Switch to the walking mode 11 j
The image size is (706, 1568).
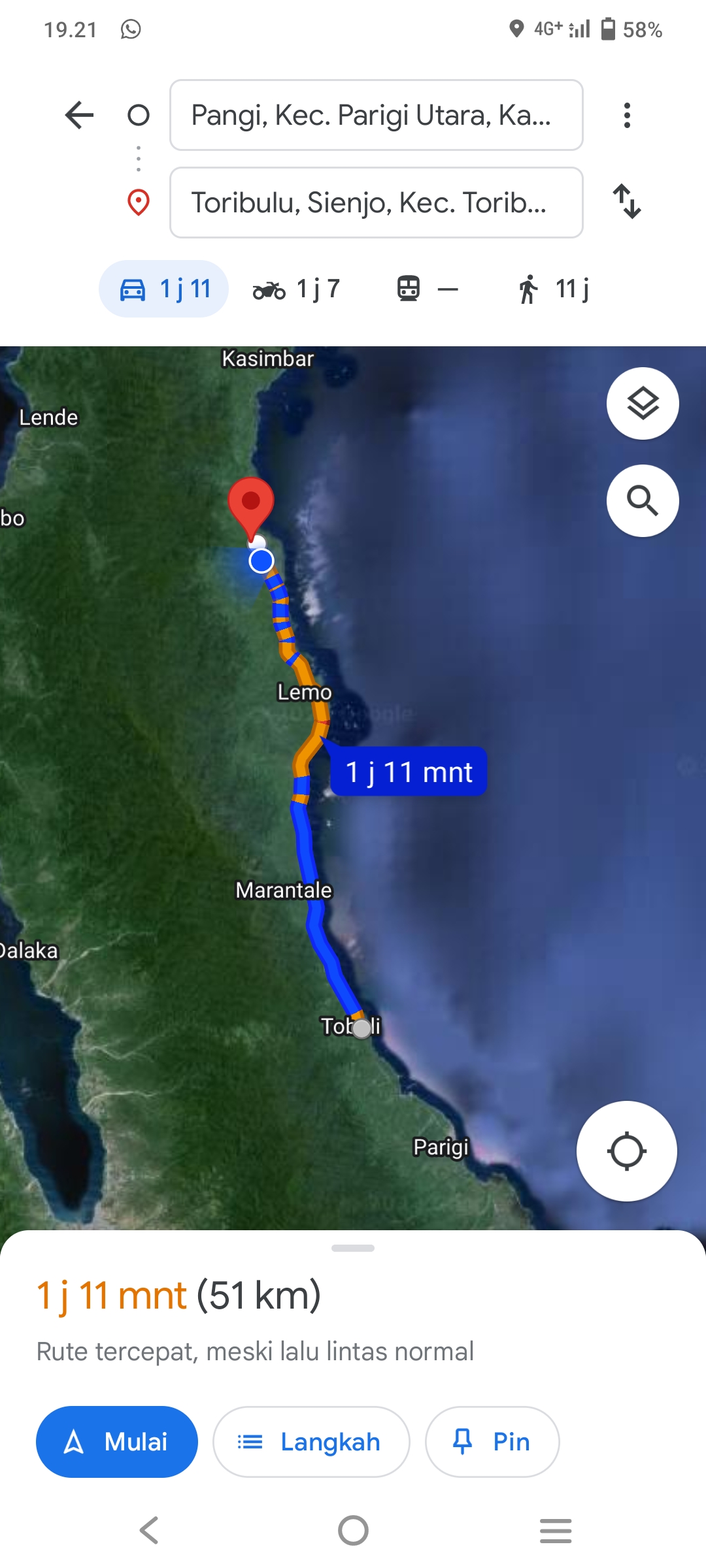(553, 289)
